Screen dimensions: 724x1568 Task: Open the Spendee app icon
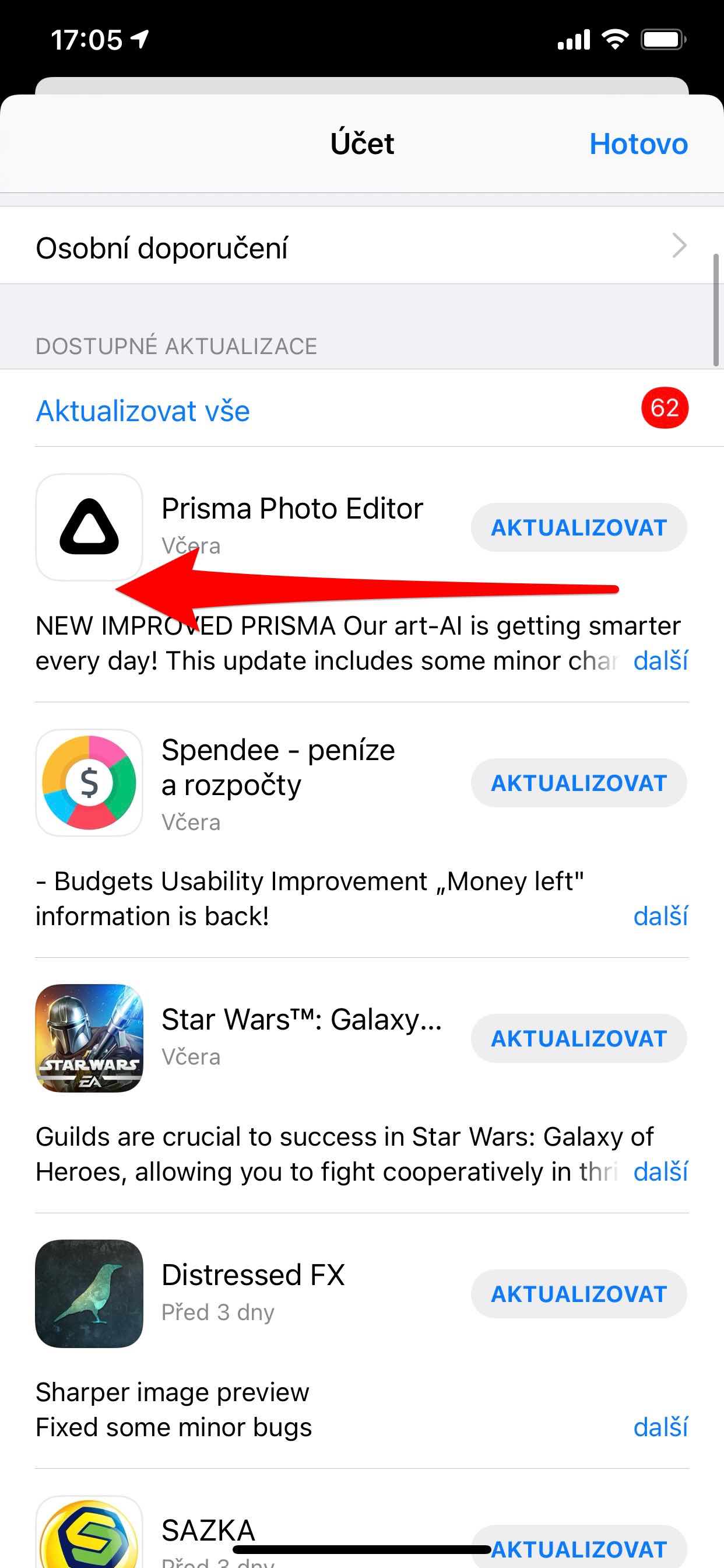click(x=89, y=783)
